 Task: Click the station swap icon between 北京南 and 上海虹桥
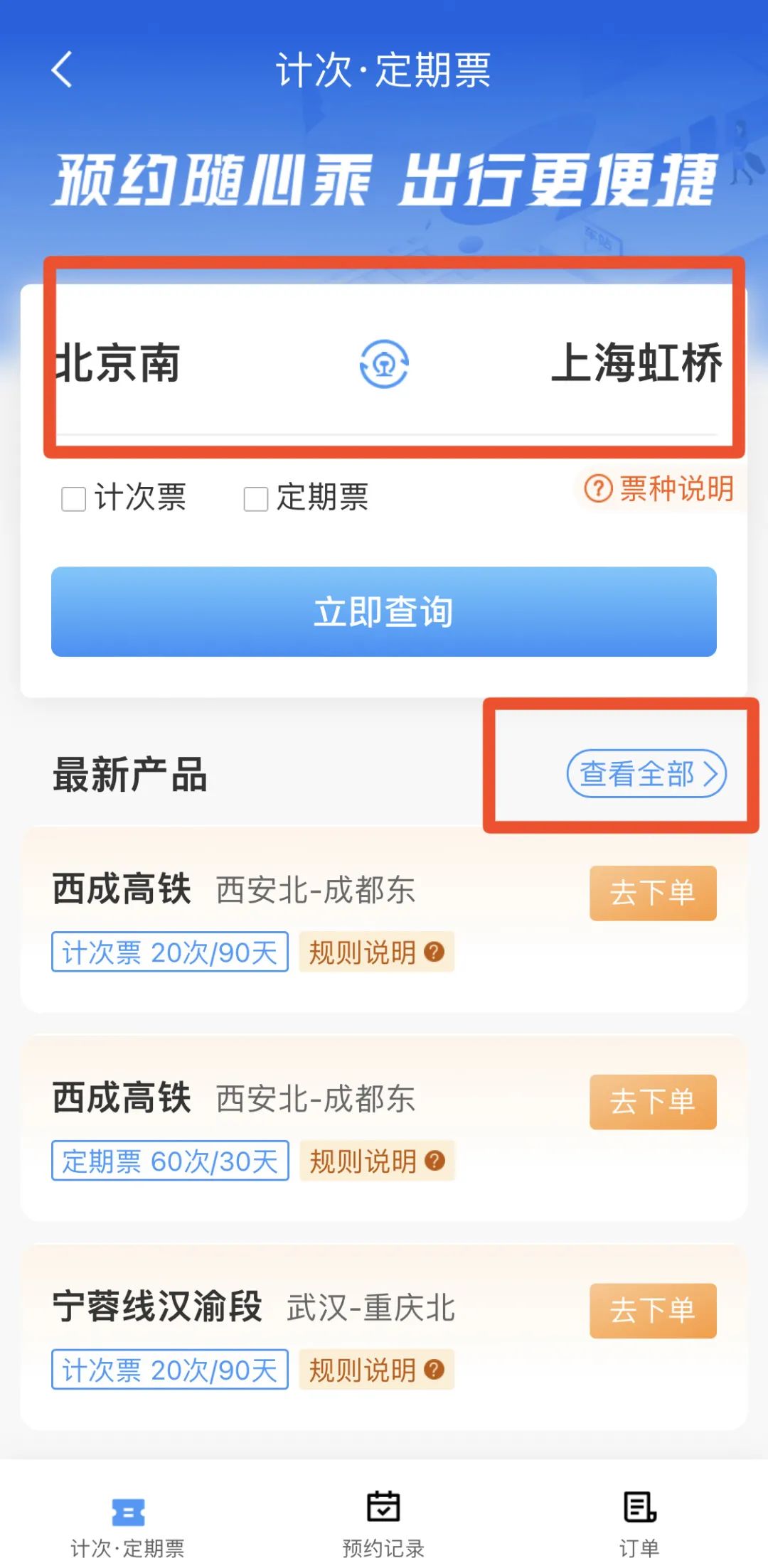click(385, 364)
